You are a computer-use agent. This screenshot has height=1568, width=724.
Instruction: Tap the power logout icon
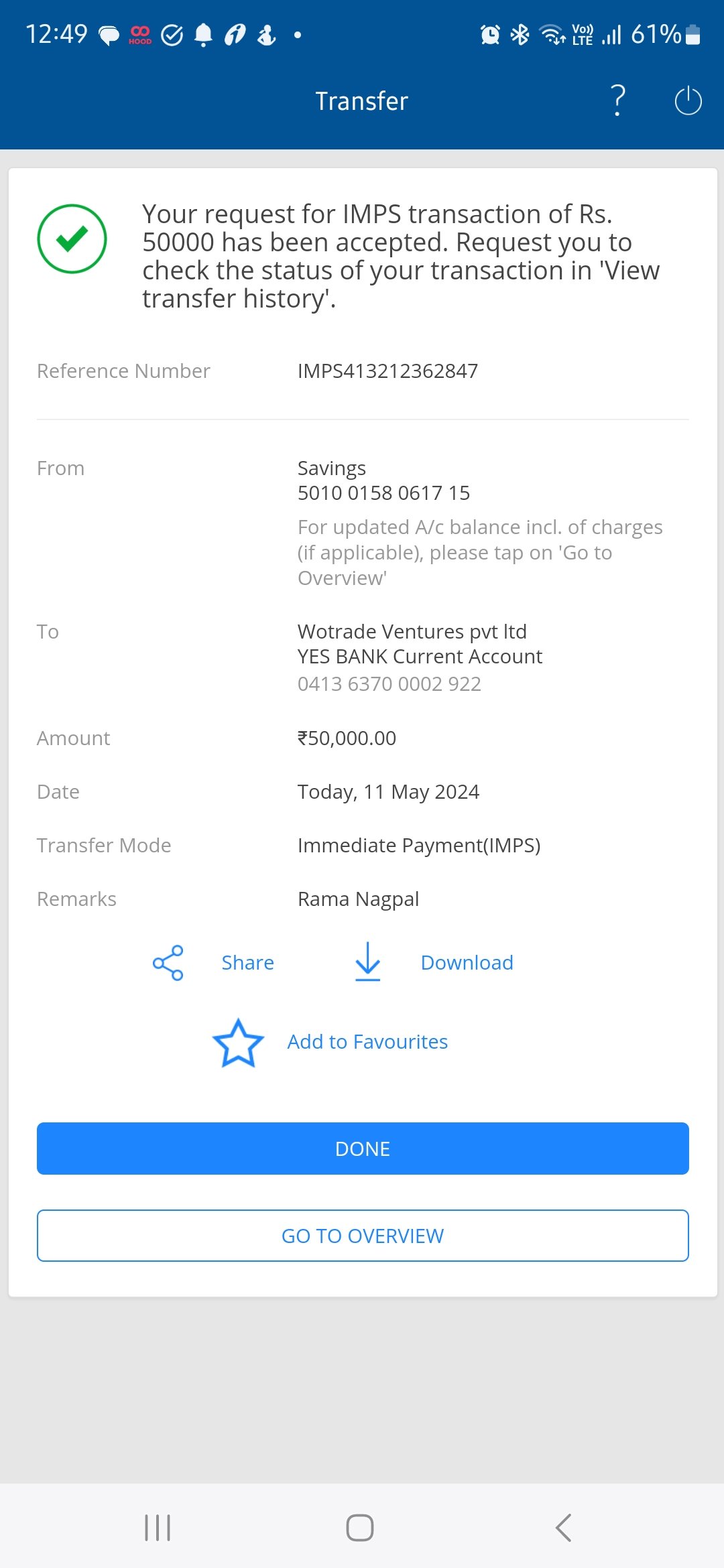pos(688,101)
